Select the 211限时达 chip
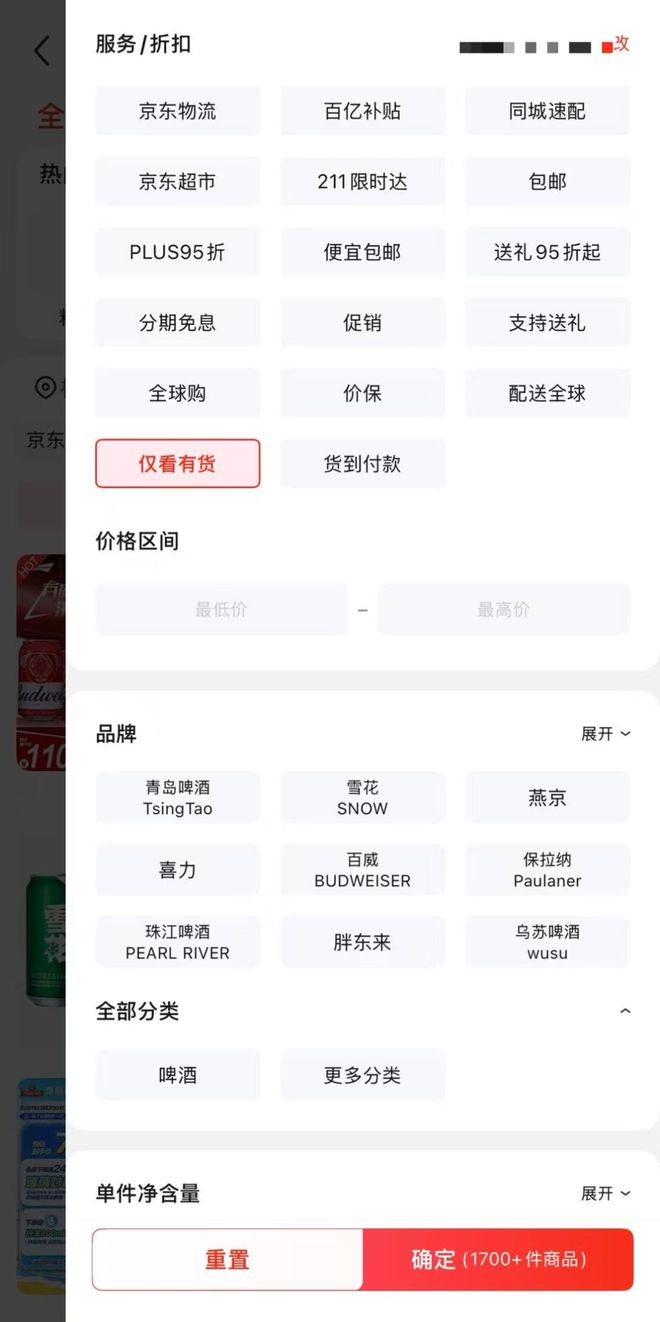Screen dimensions: 660x1322 click(362, 182)
